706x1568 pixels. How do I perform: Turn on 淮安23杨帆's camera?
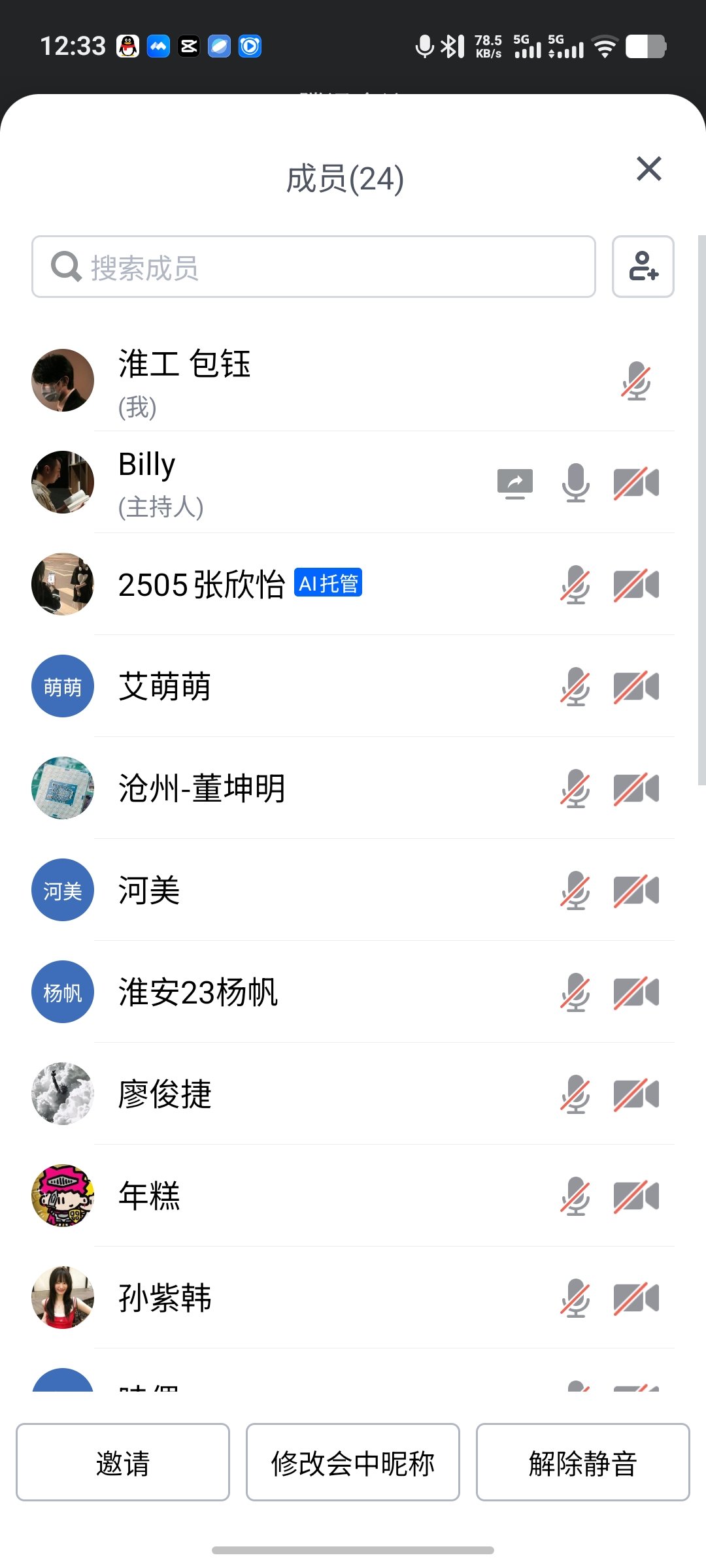point(637,992)
